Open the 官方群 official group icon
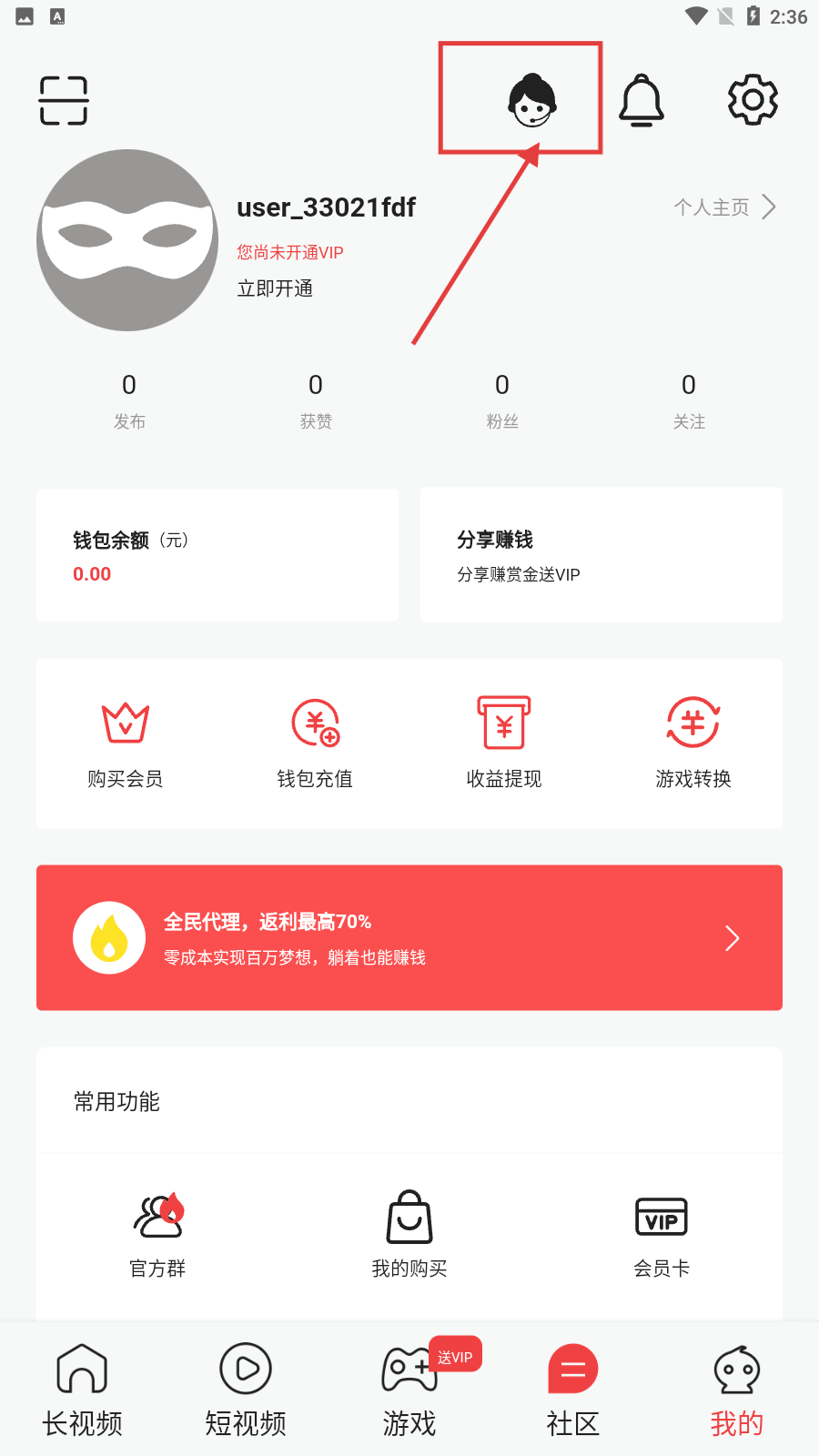 point(157,1217)
